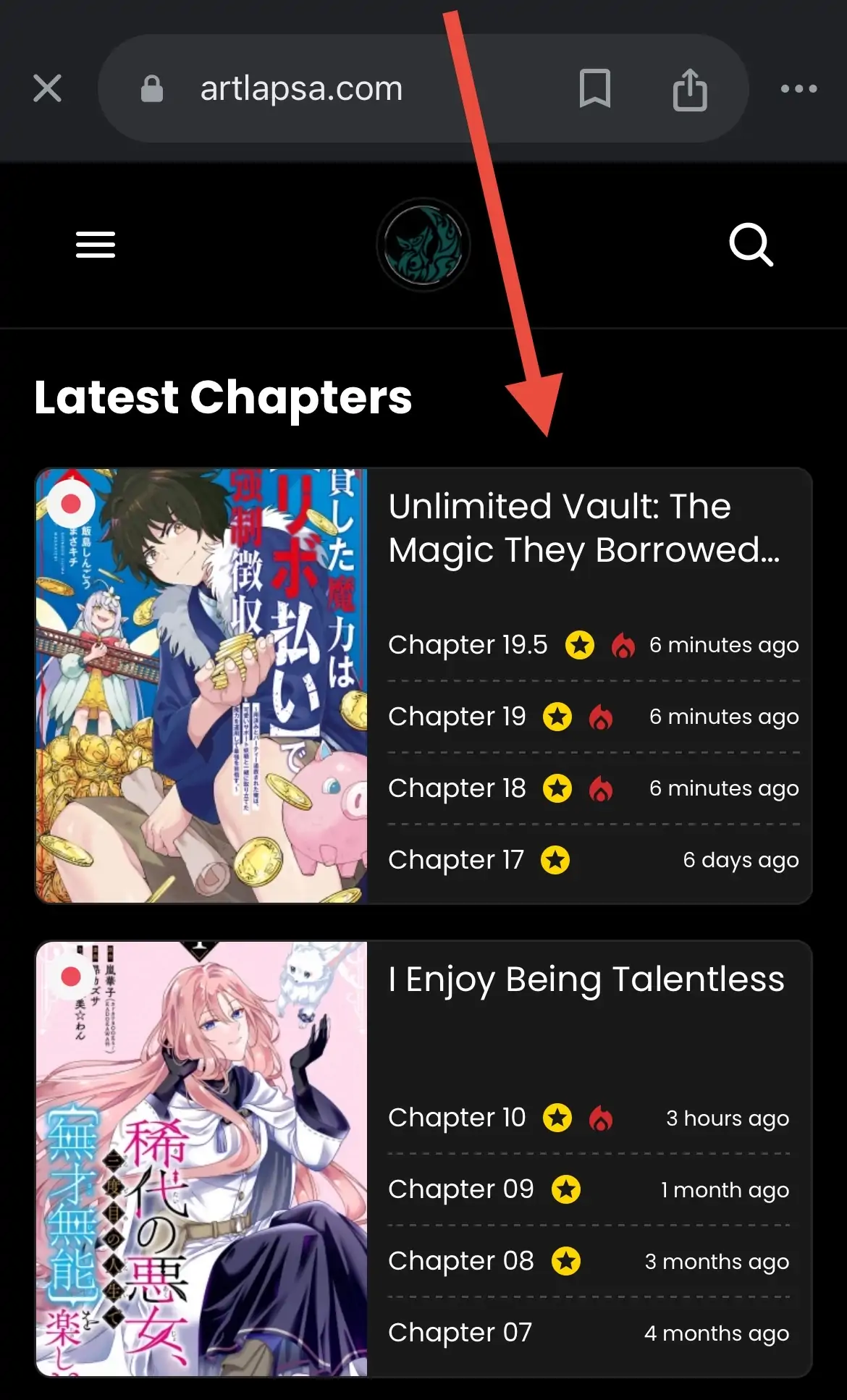The height and width of the screenshot is (1400, 847).
Task: Bookmark this page
Action: pyautogui.click(x=594, y=89)
